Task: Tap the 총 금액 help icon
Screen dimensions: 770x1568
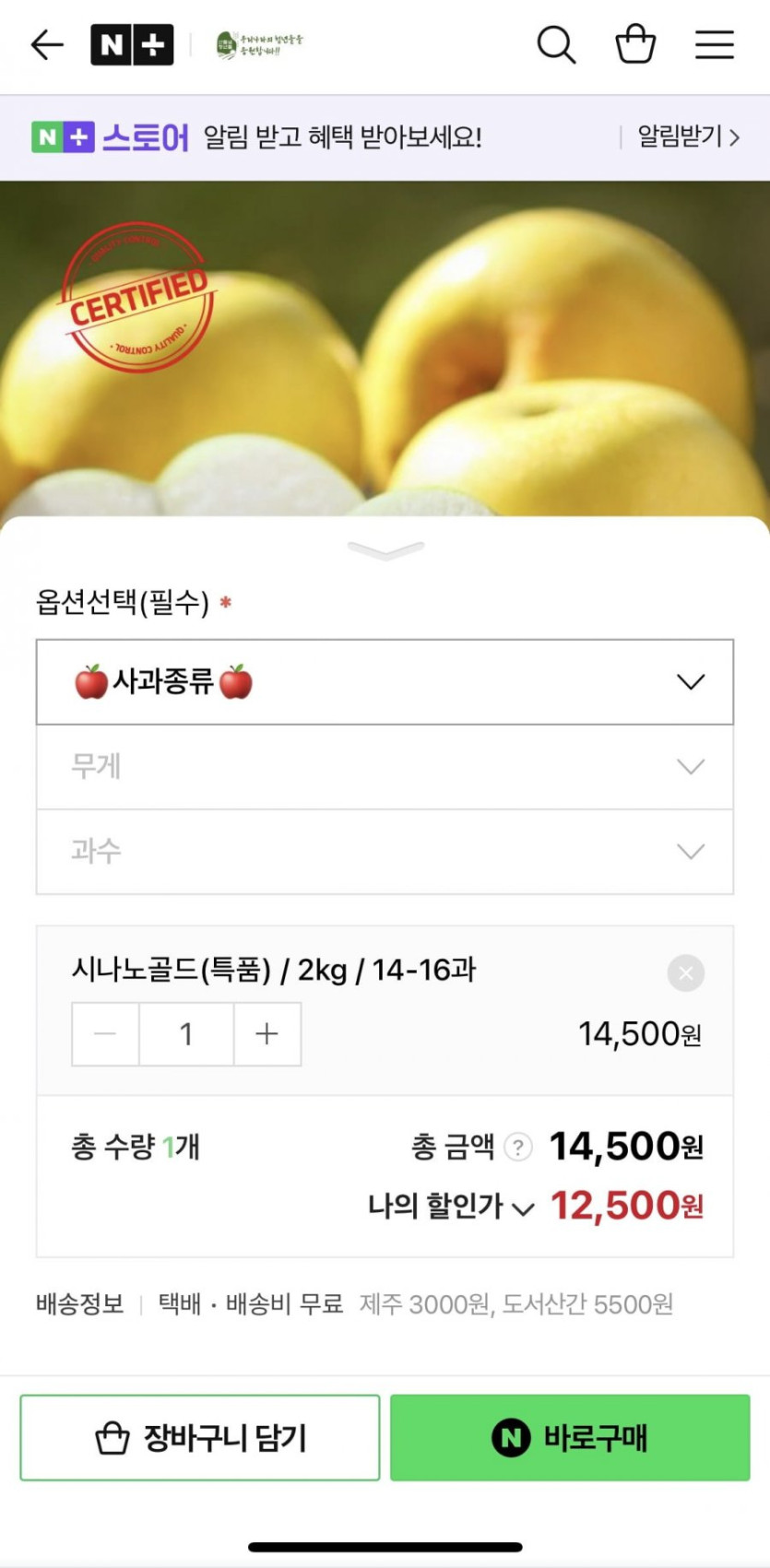Action: click(x=519, y=1148)
